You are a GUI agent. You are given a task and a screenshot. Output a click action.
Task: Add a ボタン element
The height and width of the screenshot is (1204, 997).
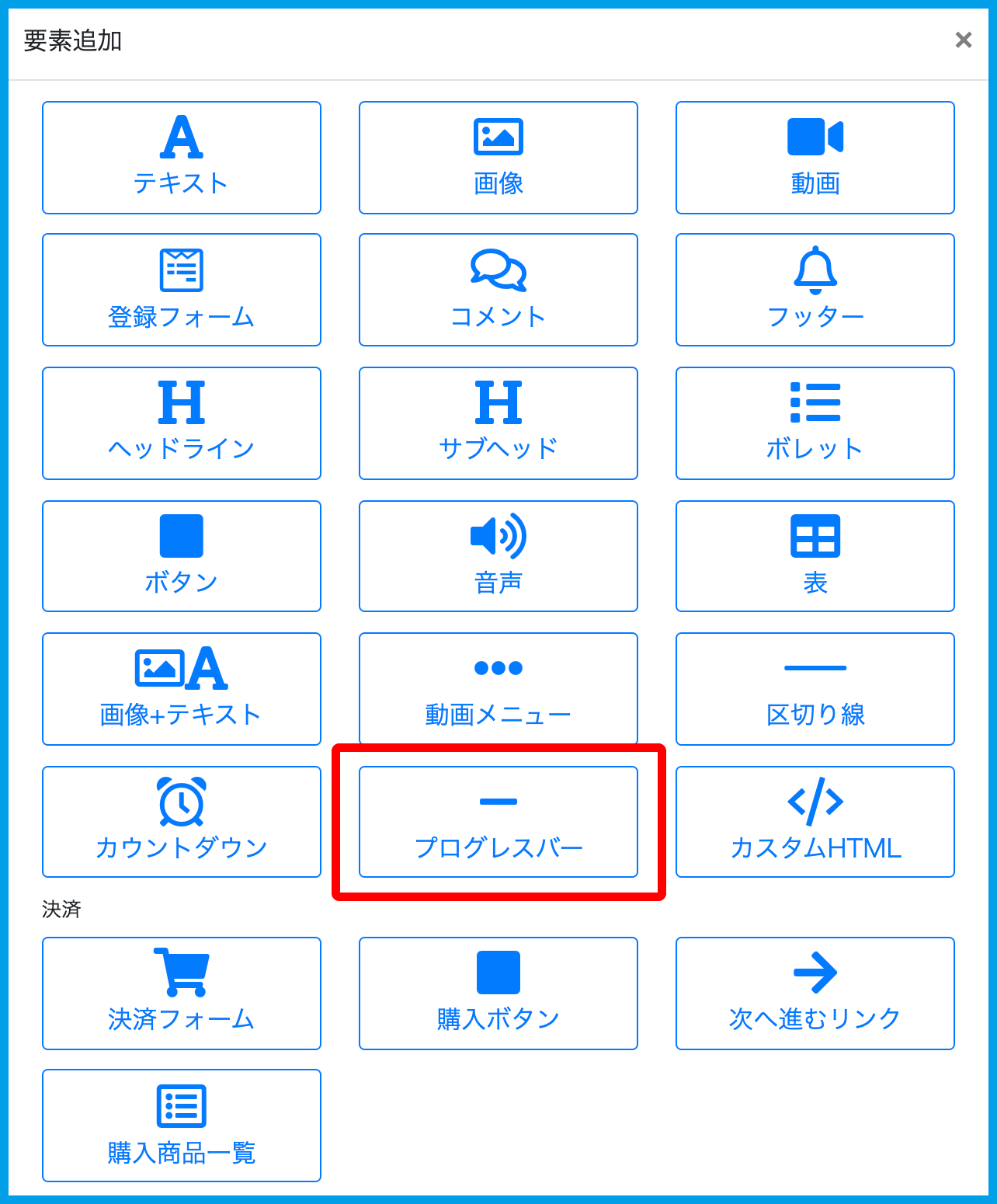click(x=182, y=556)
